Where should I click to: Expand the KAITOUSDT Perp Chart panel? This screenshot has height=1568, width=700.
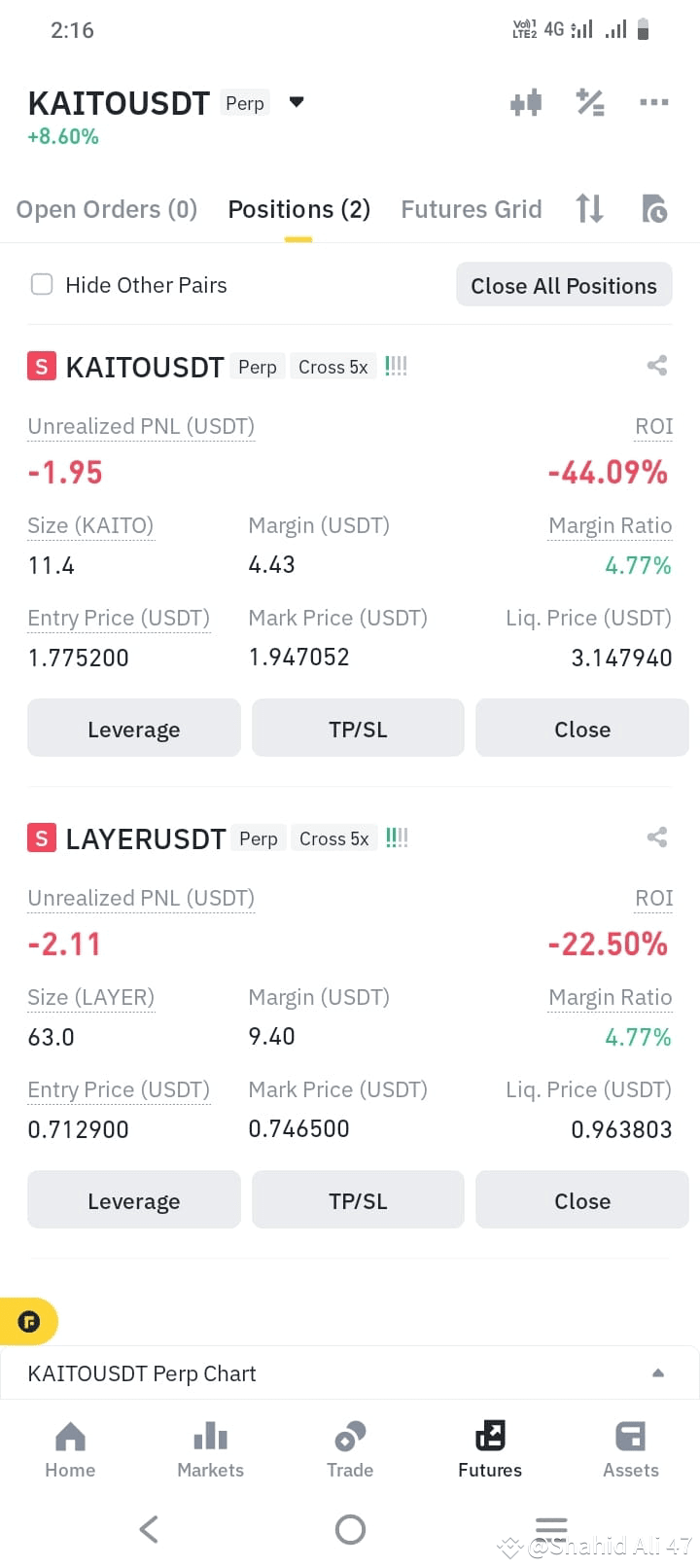click(x=350, y=1372)
